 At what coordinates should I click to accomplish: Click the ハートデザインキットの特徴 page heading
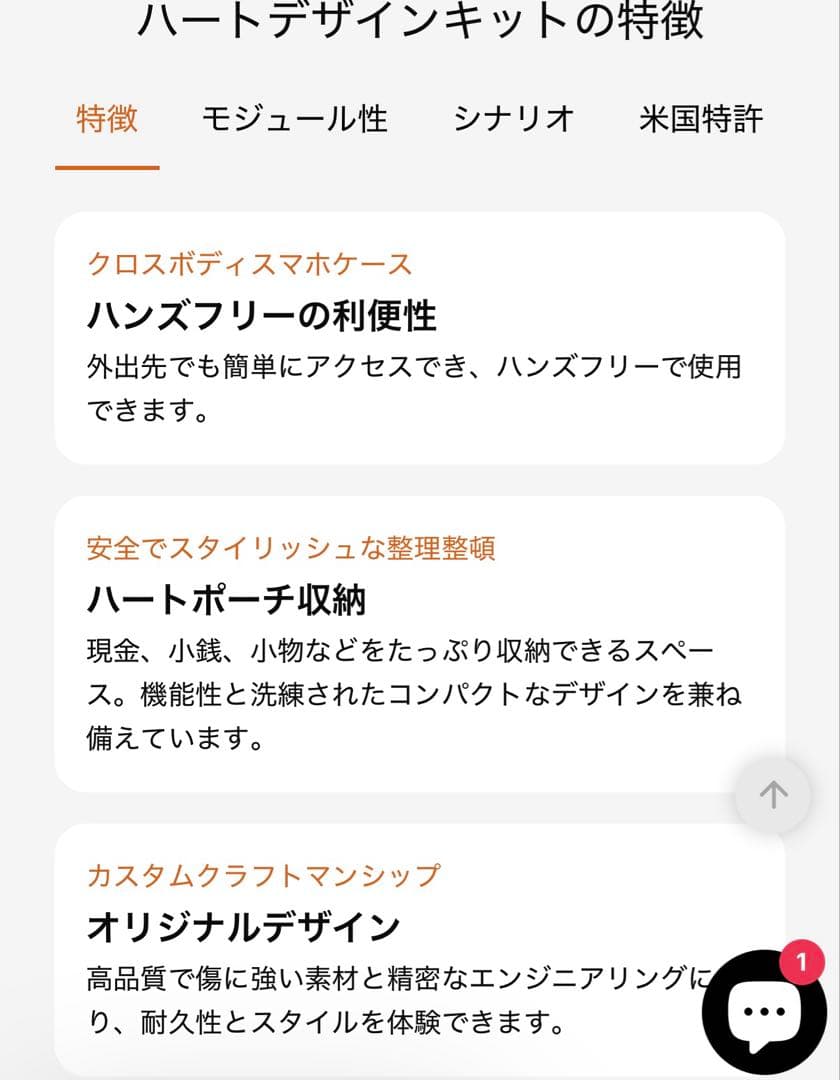tap(420, 16)
